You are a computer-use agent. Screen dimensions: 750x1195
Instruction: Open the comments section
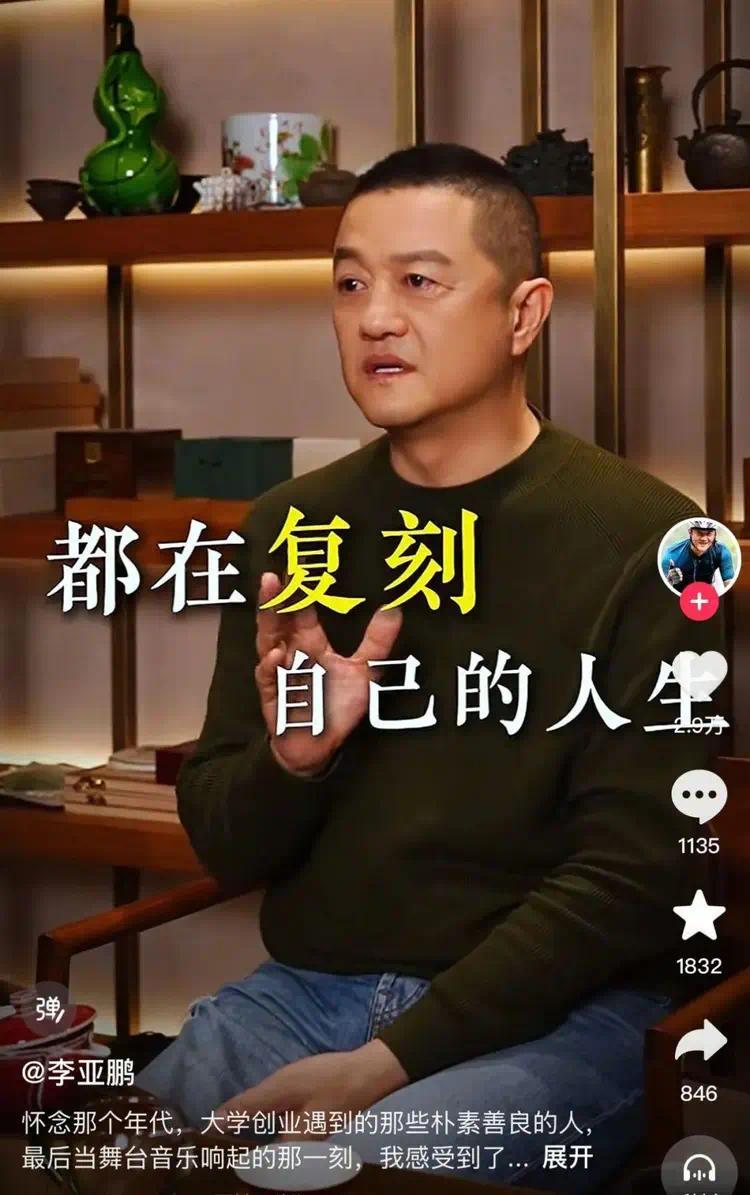click(699, 797)
